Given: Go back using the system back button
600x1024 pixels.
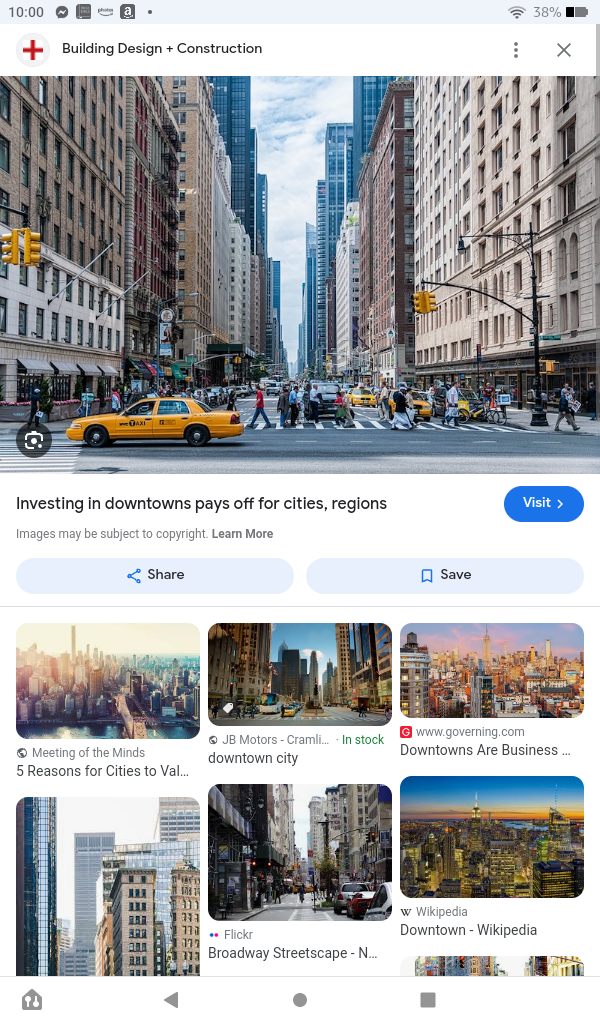Looking at the screenshot, I should click(x=171, y=999).
